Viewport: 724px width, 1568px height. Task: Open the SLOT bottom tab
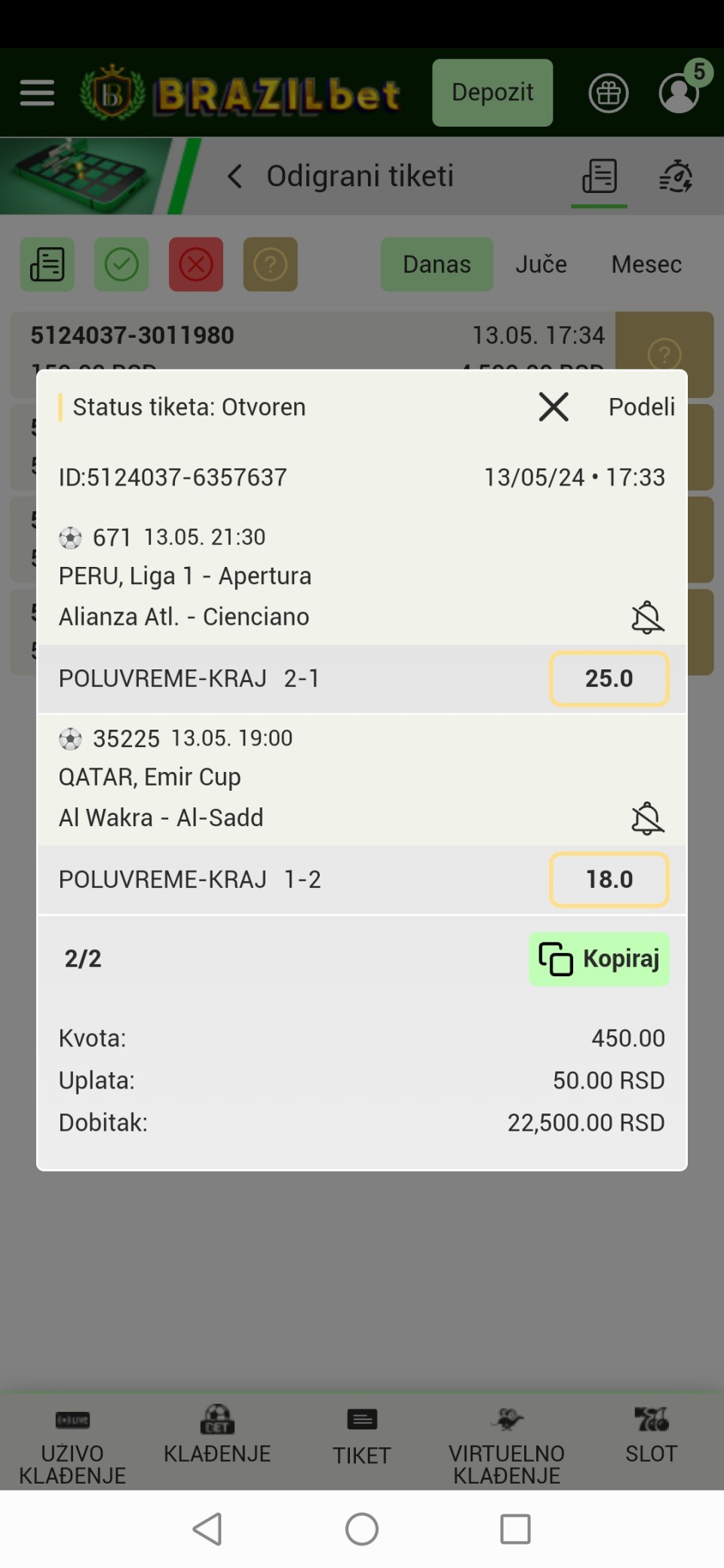click(x=651, y=1437)
